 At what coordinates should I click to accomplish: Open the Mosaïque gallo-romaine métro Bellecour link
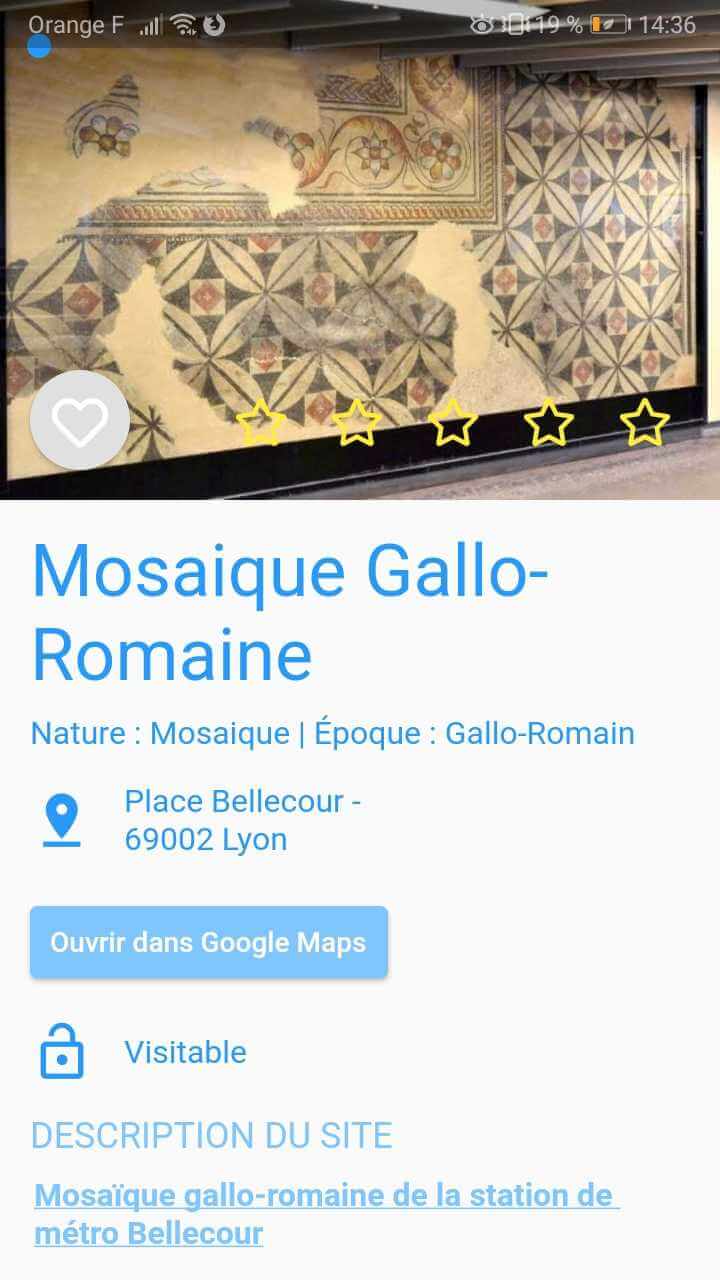[x=325, y=1214]
